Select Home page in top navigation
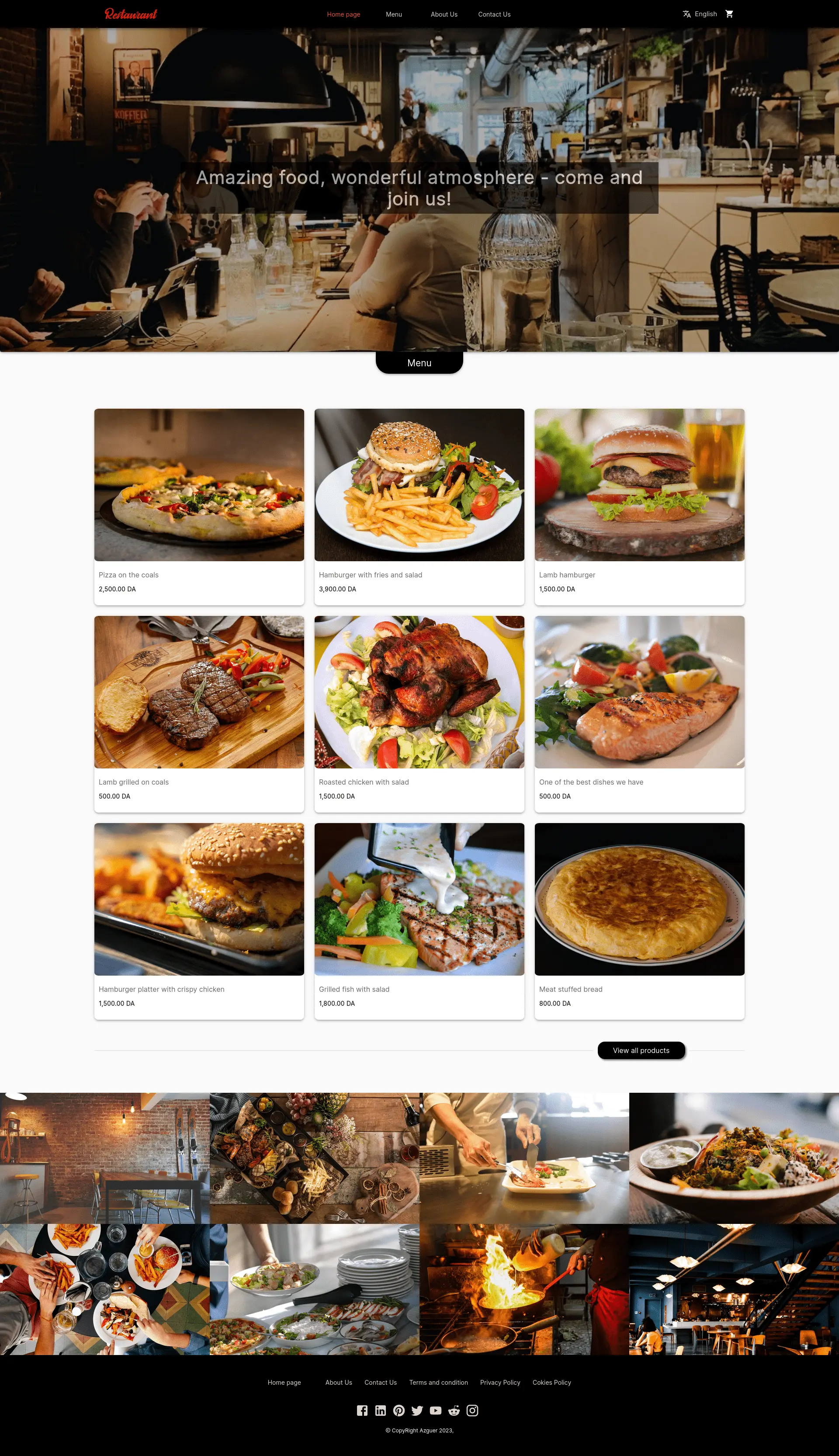The width and height of the screenshot is (839, 1456). point(343,14)
